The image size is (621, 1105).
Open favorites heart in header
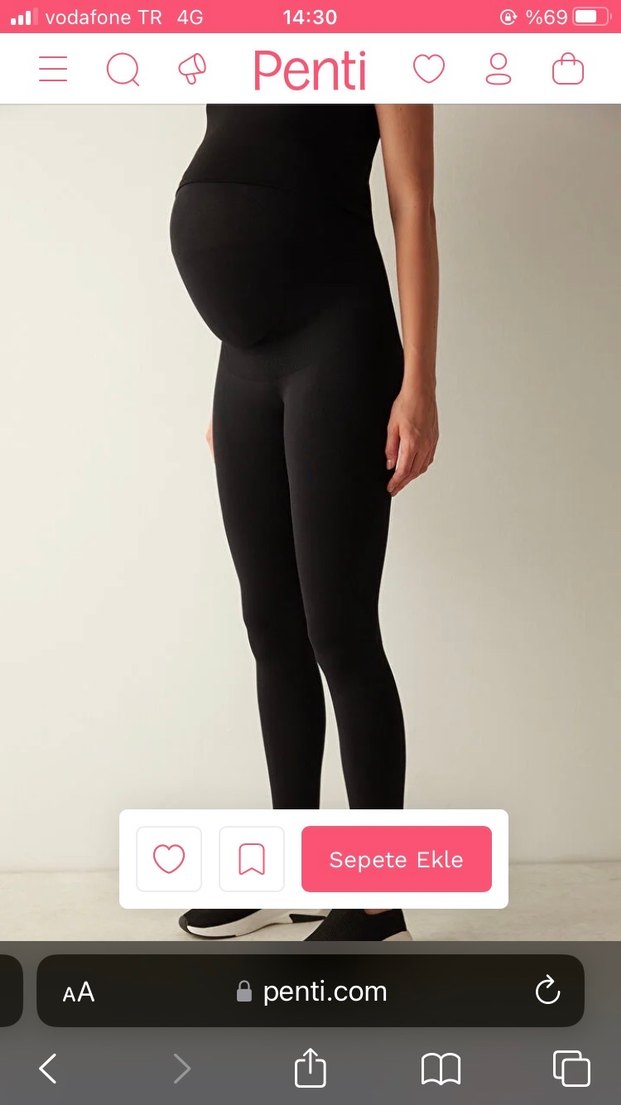429,69
